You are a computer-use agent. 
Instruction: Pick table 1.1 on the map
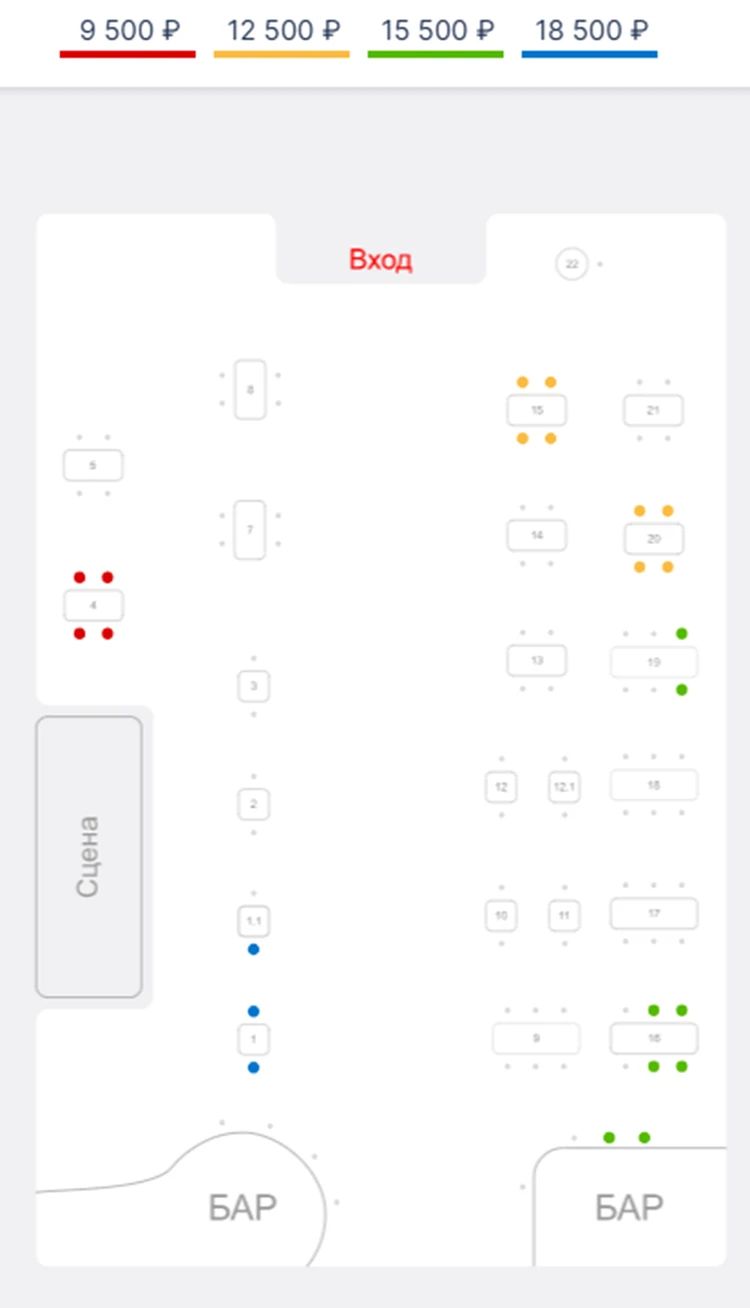coord(253,921)
